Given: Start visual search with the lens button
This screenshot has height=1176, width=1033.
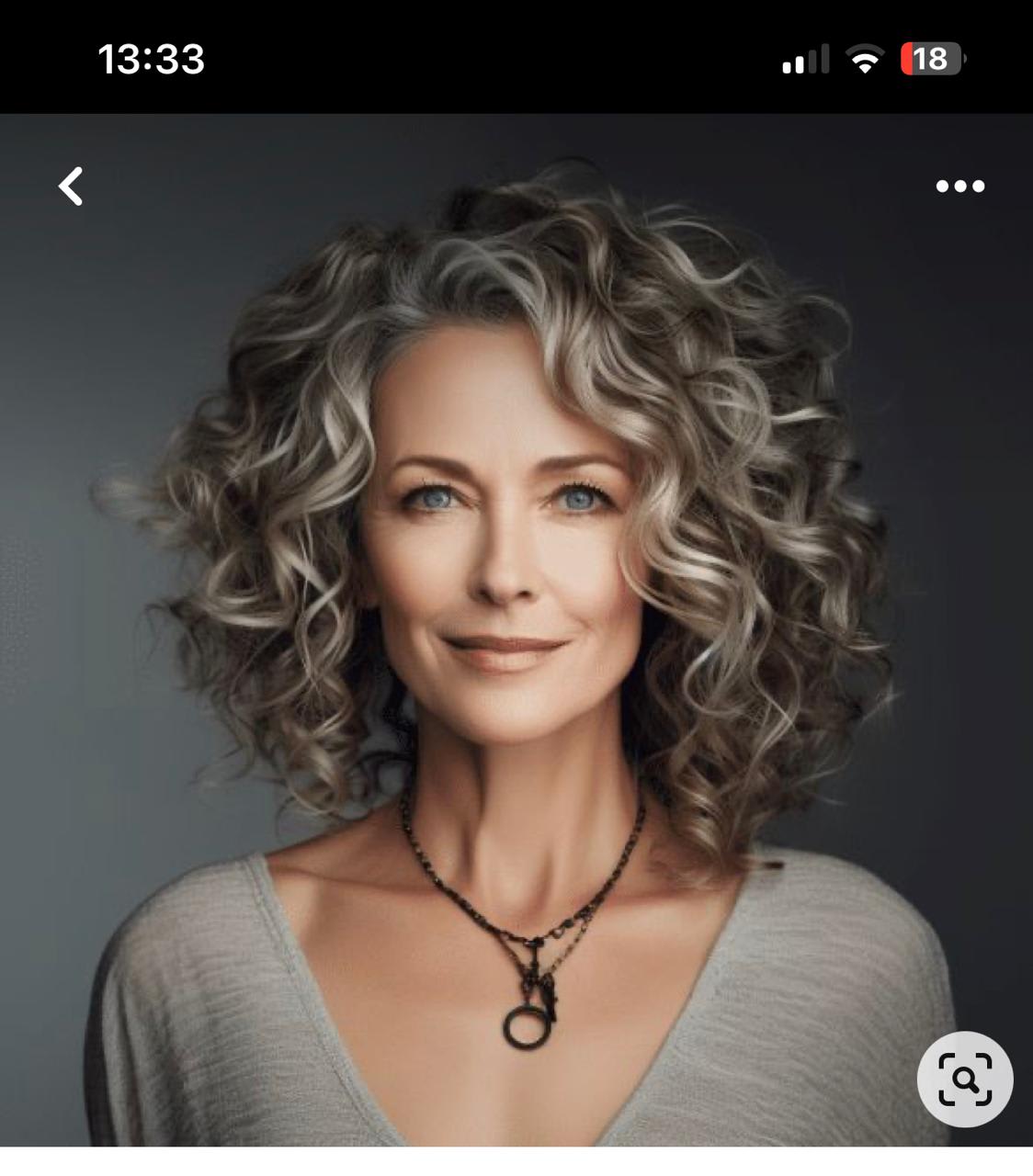Looking at the screenshot, I should click(x=964, y=1080).
